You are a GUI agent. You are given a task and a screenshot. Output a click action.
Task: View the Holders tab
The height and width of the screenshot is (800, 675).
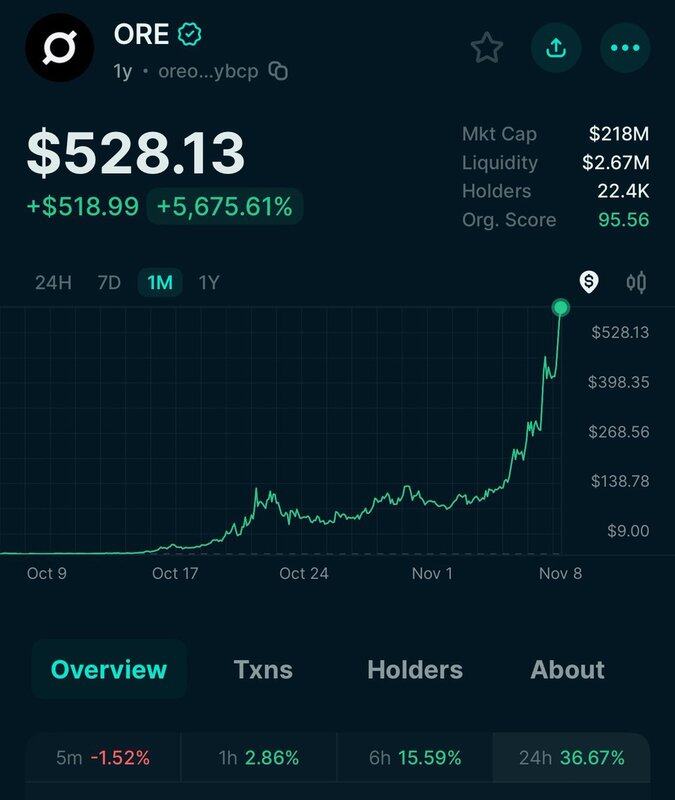415,669
